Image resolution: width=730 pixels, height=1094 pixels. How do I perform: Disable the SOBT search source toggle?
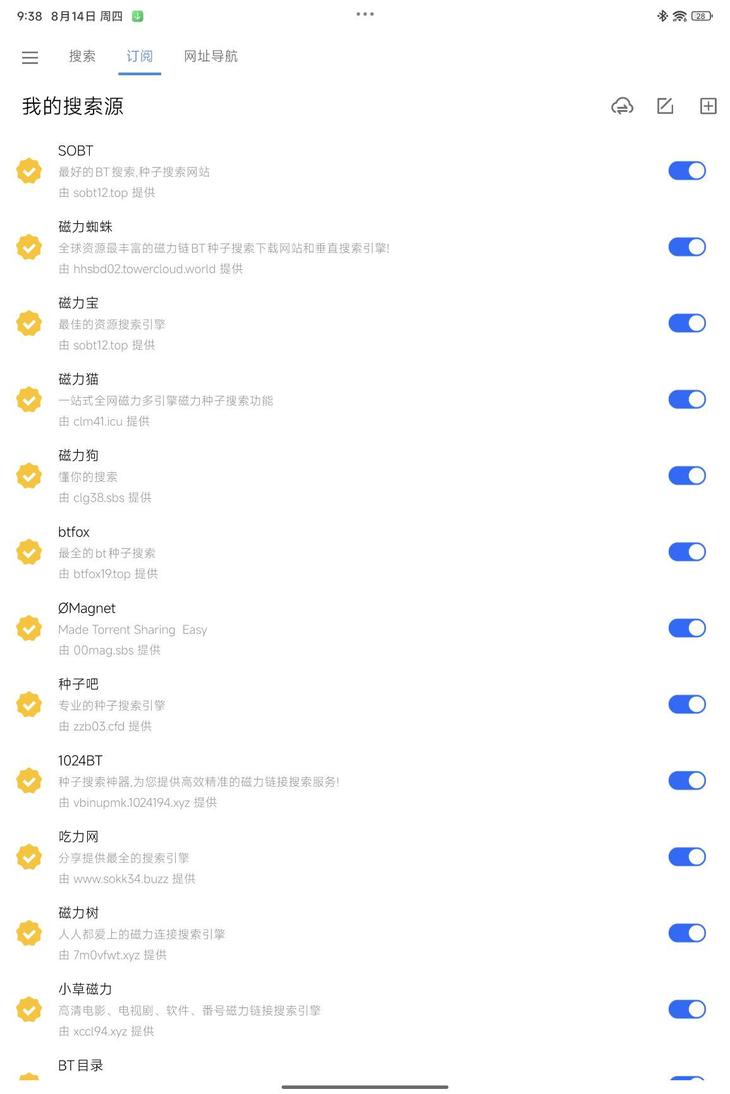tap(687, 170)
